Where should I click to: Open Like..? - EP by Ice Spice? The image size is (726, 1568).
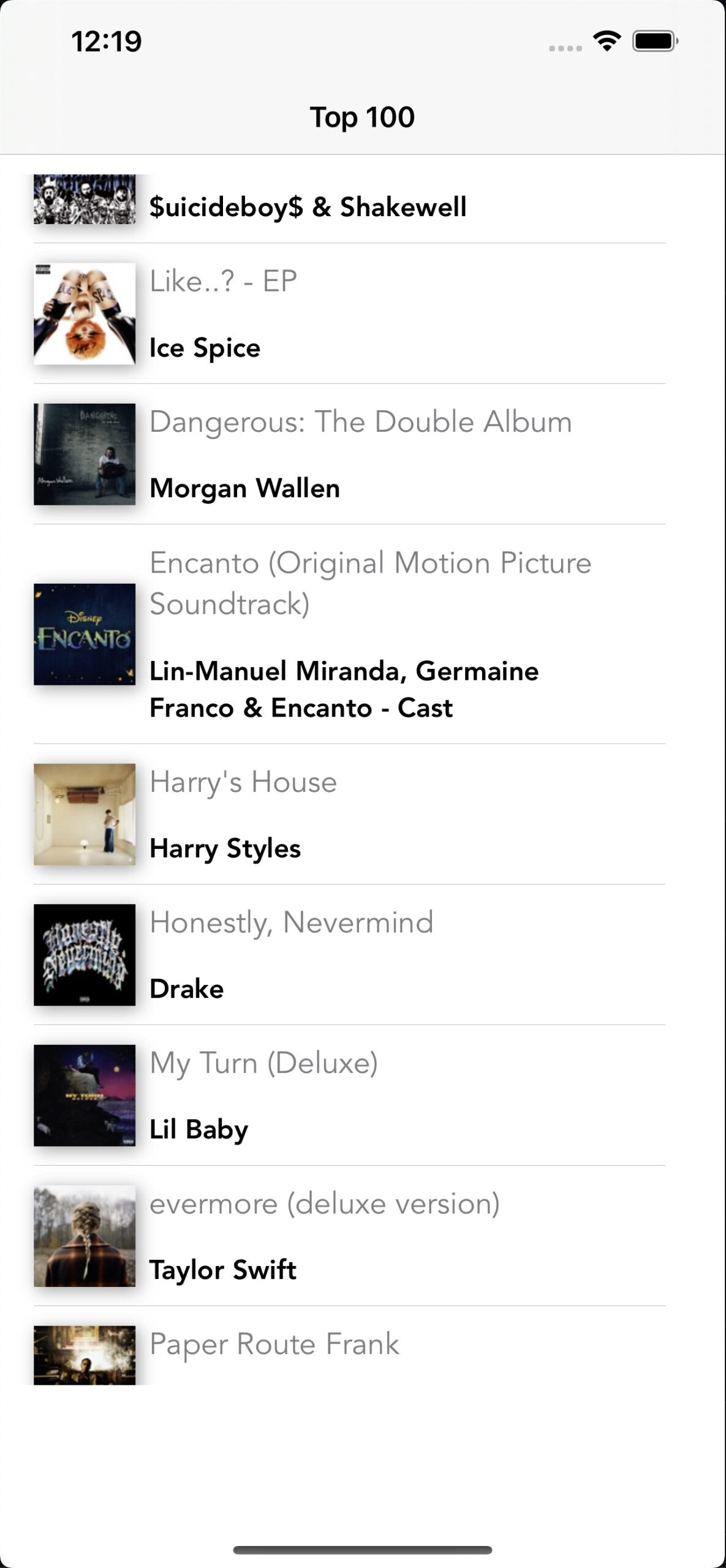point(349,314)
